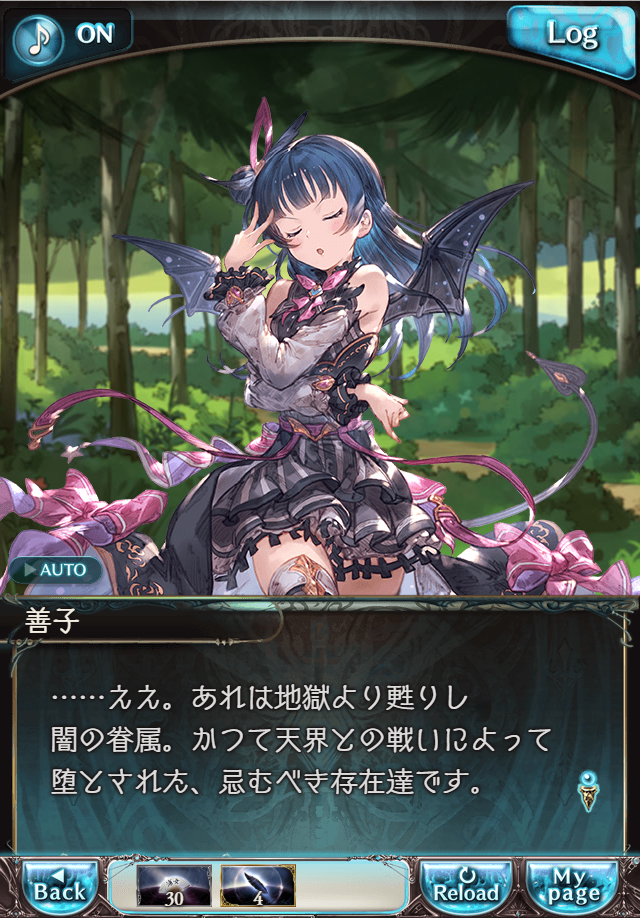Open the item slot showing 4
This screenshot has width=640, height=918.
coord(257,885)
